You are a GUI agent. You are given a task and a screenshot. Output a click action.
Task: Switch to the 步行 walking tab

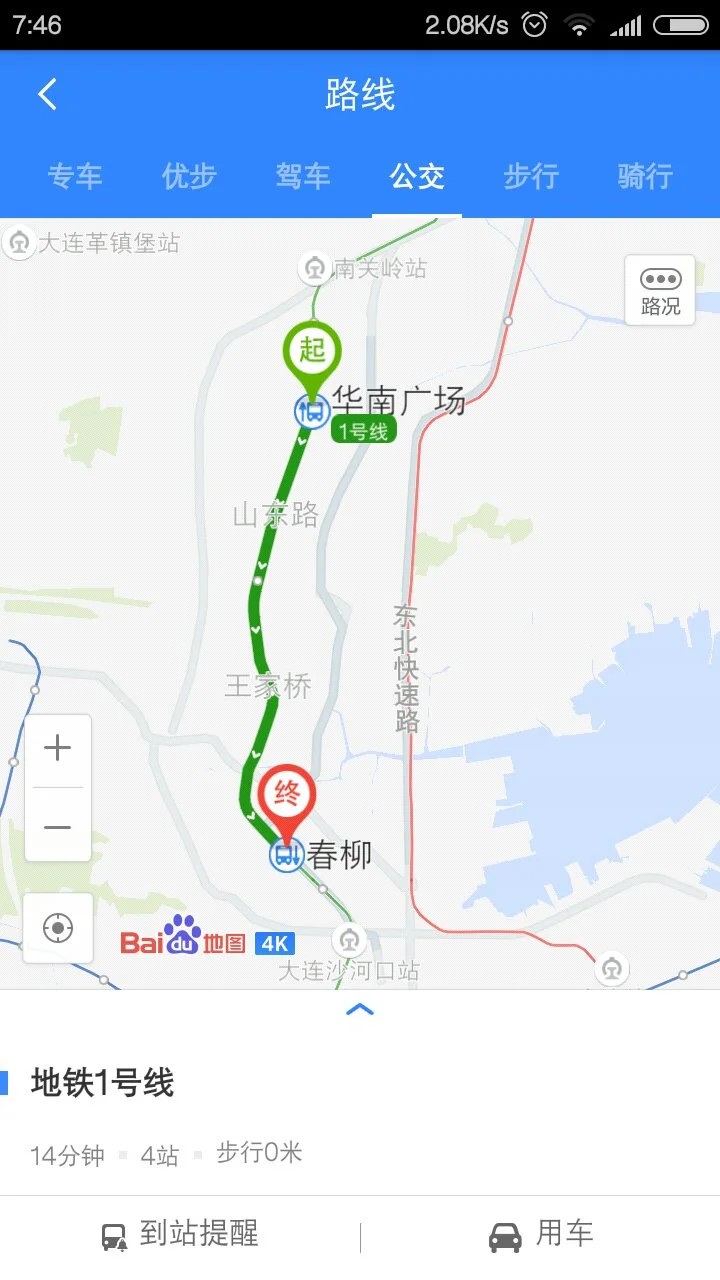click(x=529, y=176)
